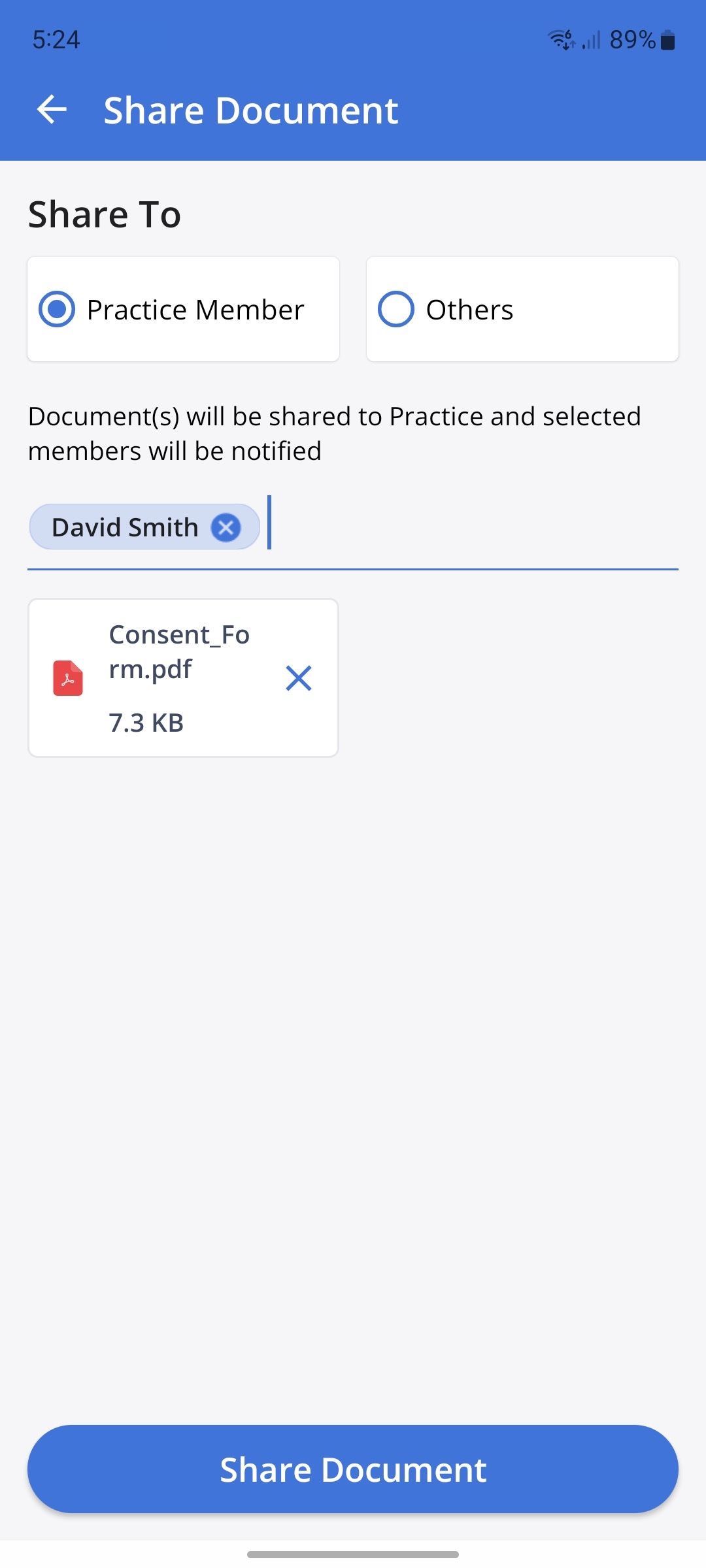Click the Wi-Fi status icon
Screen dimensions: 706x1568
pyautogui.click(x=561, y=41)
